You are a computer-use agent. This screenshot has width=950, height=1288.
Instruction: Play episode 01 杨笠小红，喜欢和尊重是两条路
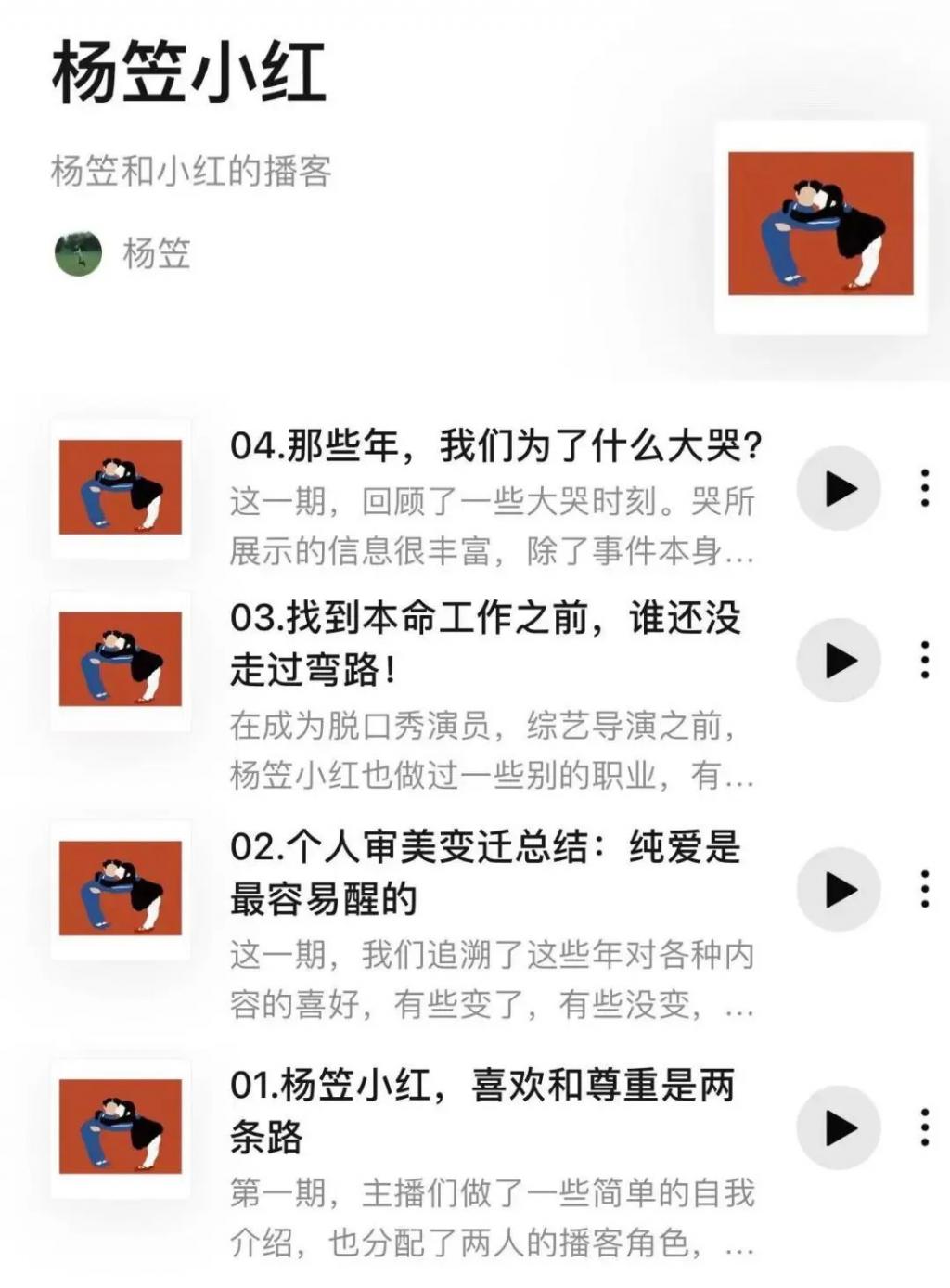(x=839, y=1128)
